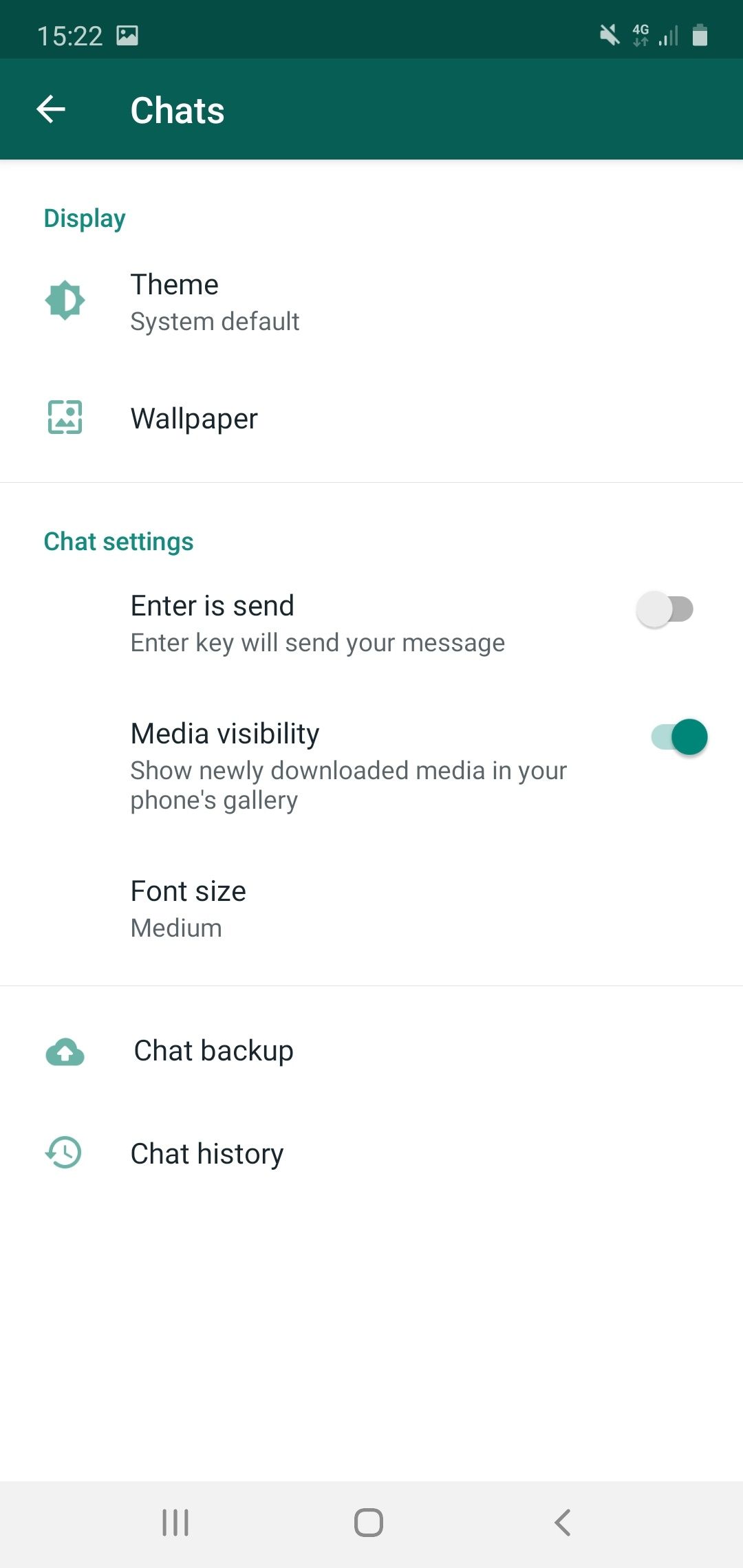Change the Font size option

(x=371, y=909)
